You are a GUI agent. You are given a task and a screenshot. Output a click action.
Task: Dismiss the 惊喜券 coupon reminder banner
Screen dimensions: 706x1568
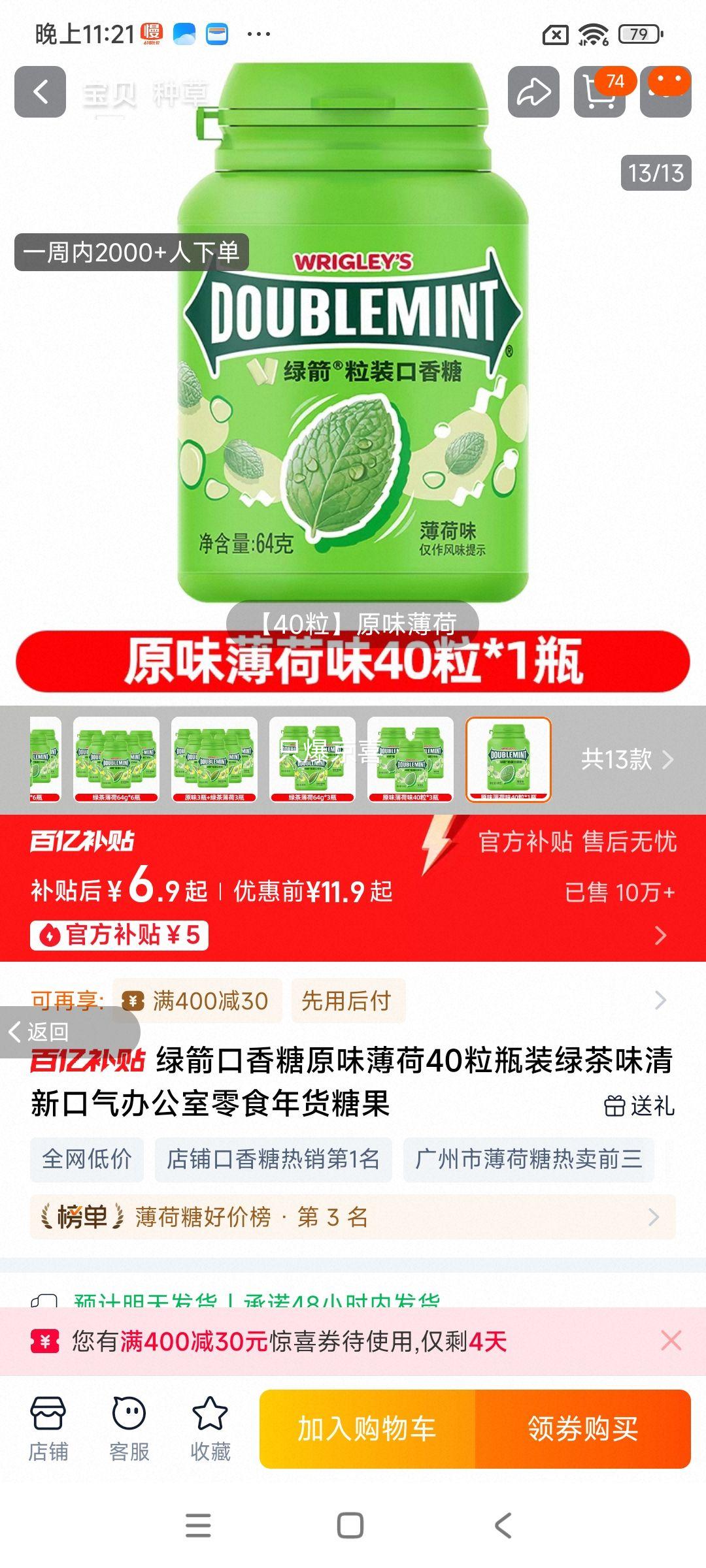tap(671, 1341)
